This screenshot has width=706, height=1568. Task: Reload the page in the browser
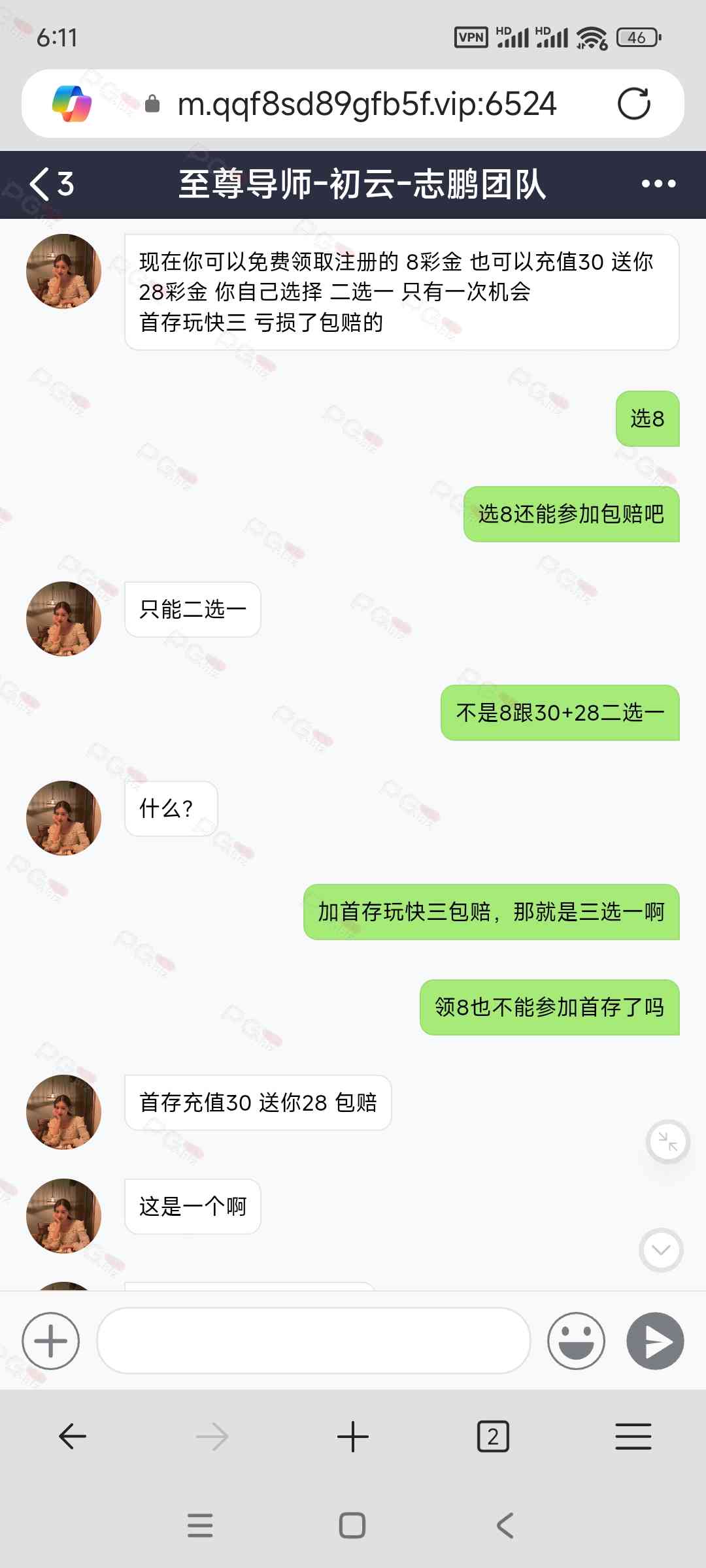[x=633, y=104]
